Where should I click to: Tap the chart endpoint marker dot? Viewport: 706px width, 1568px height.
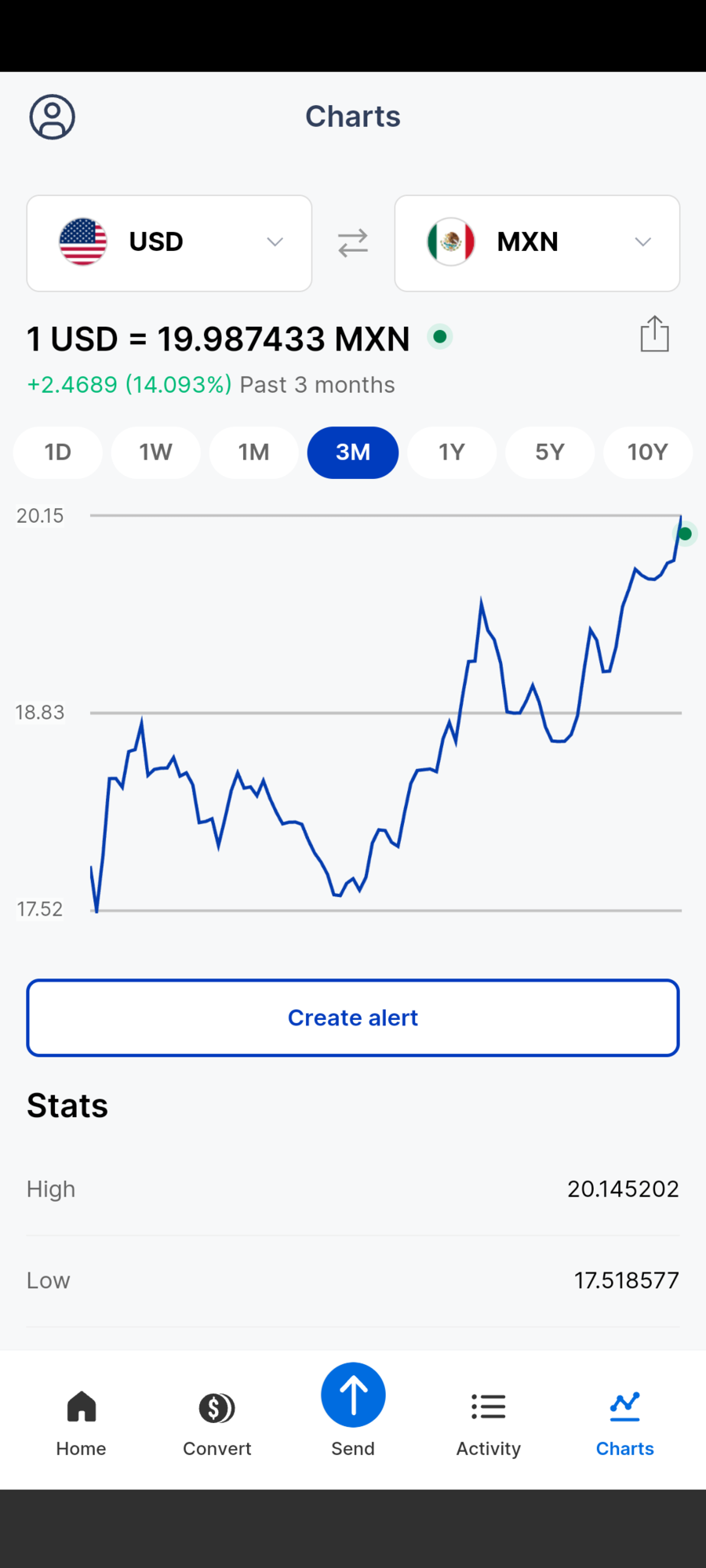click(x=684, y=533)
